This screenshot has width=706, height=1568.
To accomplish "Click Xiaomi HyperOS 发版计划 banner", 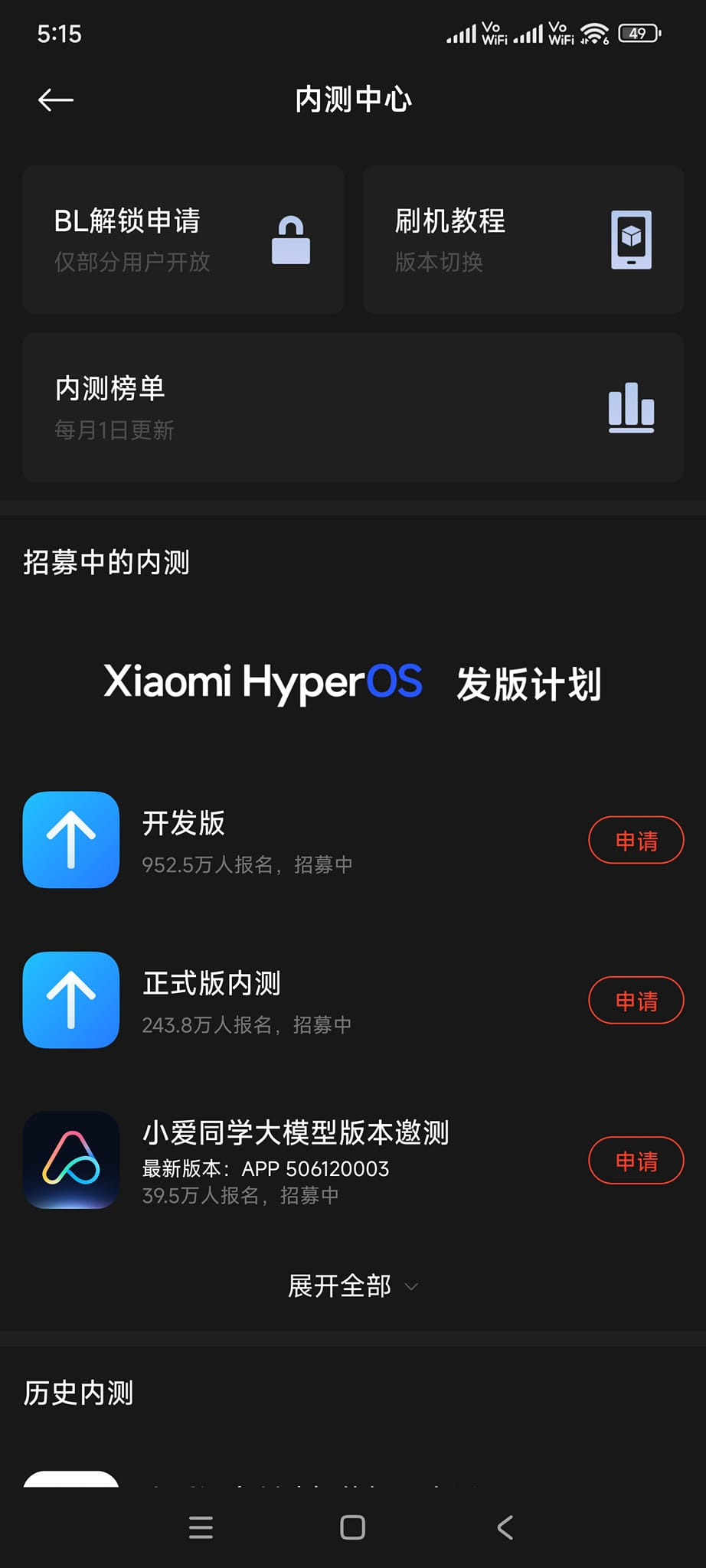I will pyautogui.click(x=352, y=684).
